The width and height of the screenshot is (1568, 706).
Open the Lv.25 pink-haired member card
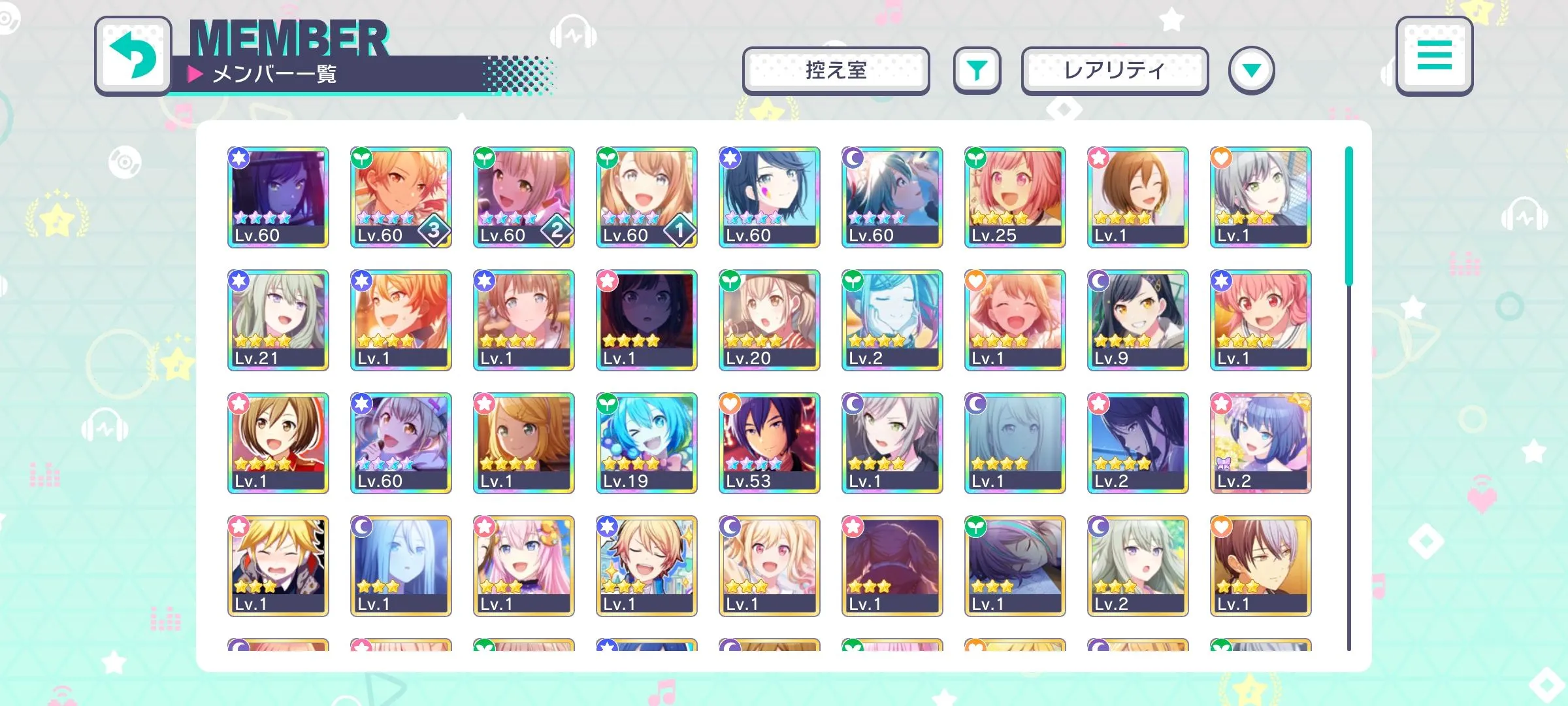click(x=1015, y=197)
